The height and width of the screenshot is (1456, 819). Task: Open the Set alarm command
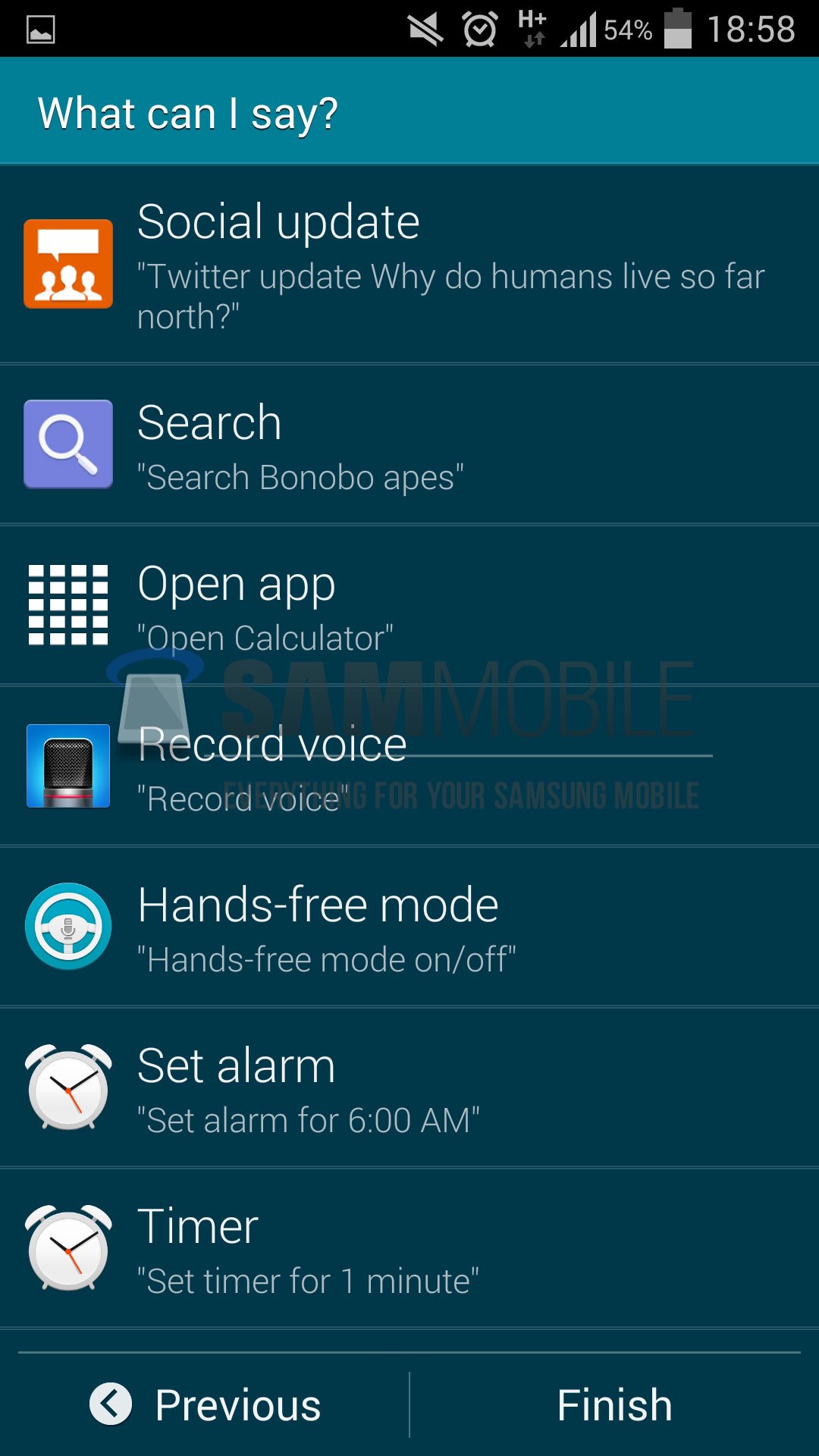click(409, 1087)
